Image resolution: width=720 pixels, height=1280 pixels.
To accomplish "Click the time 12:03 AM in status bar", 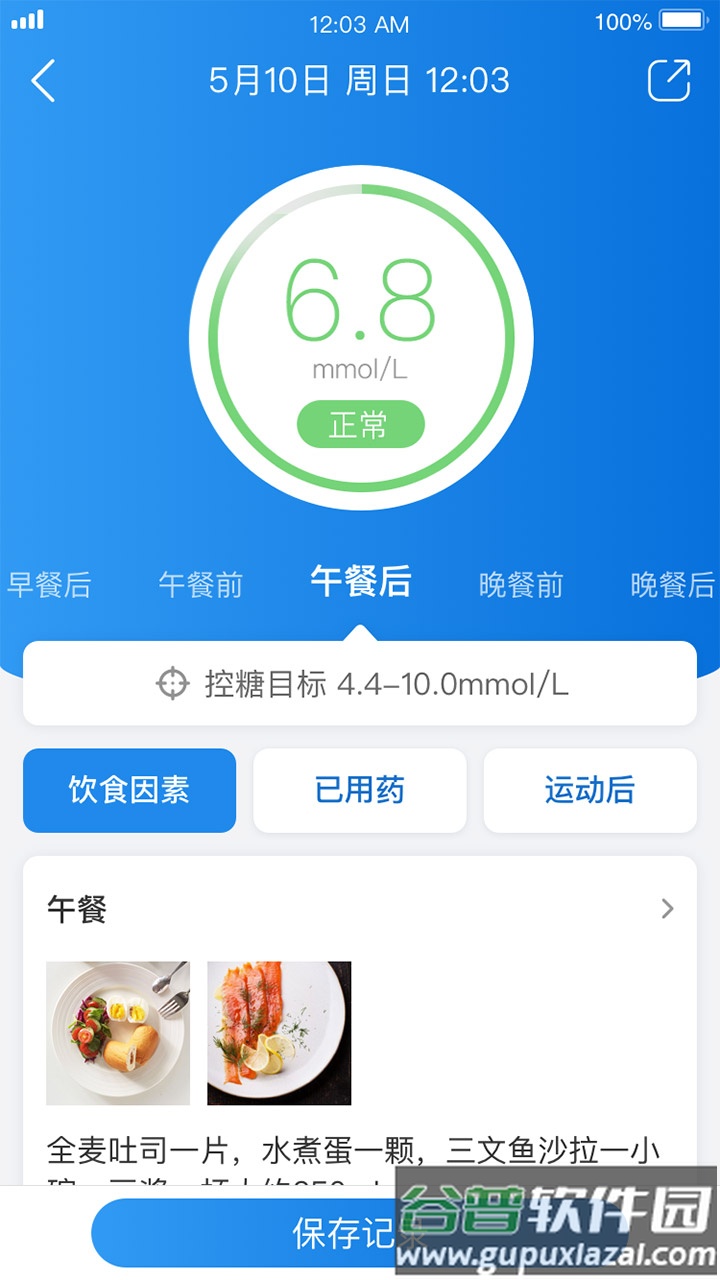I will point(360,22).
